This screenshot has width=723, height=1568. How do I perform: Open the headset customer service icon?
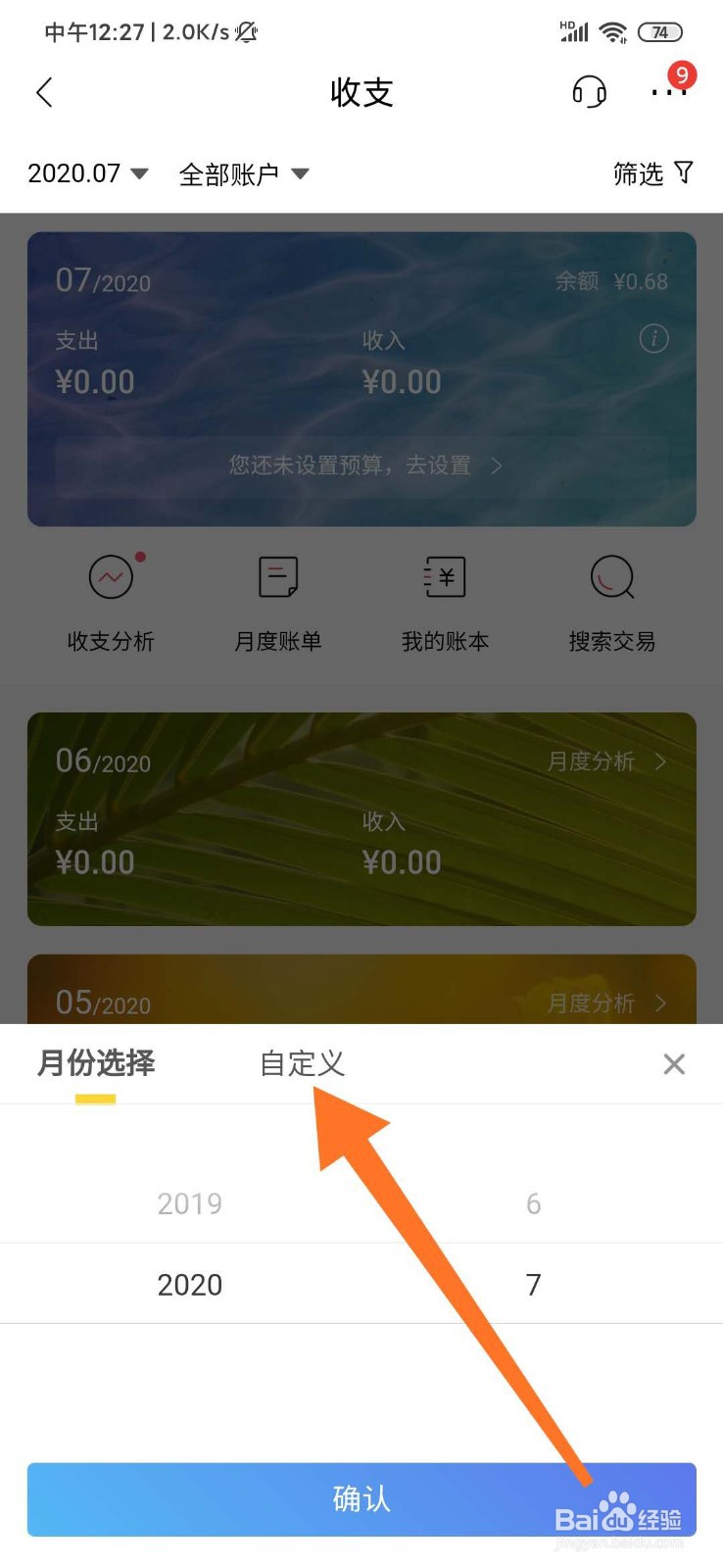tap(589, 92)
